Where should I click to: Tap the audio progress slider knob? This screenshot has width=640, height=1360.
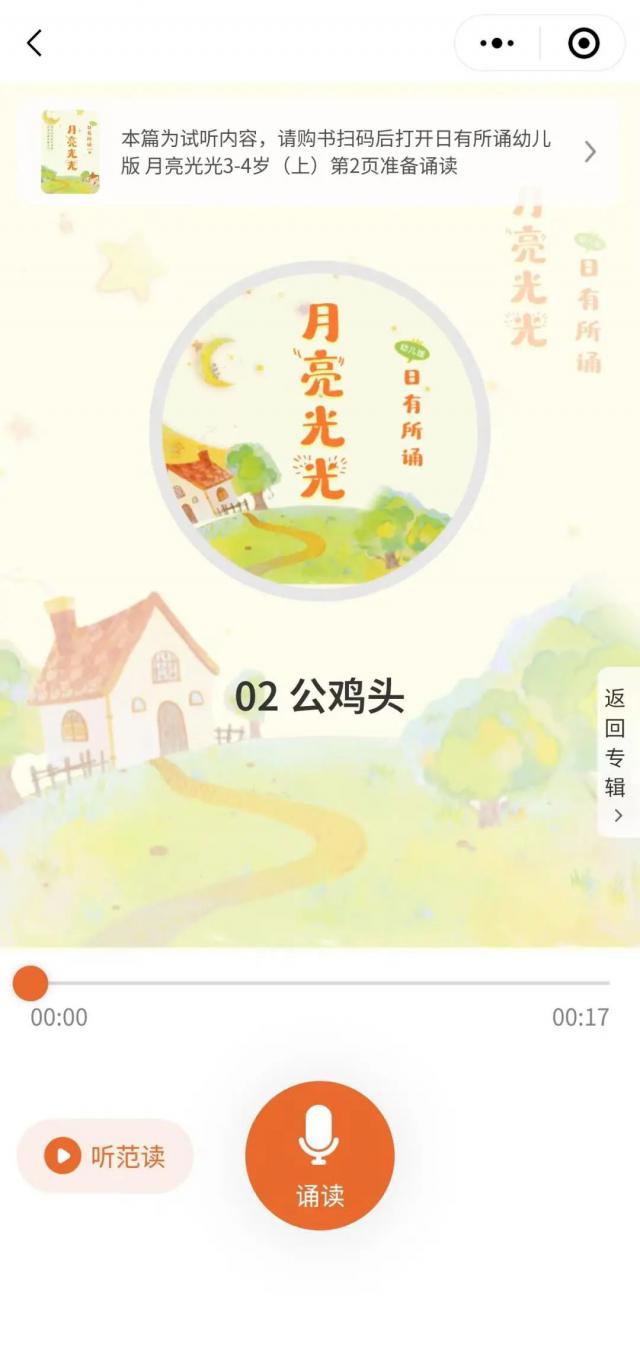coord(31,983)
